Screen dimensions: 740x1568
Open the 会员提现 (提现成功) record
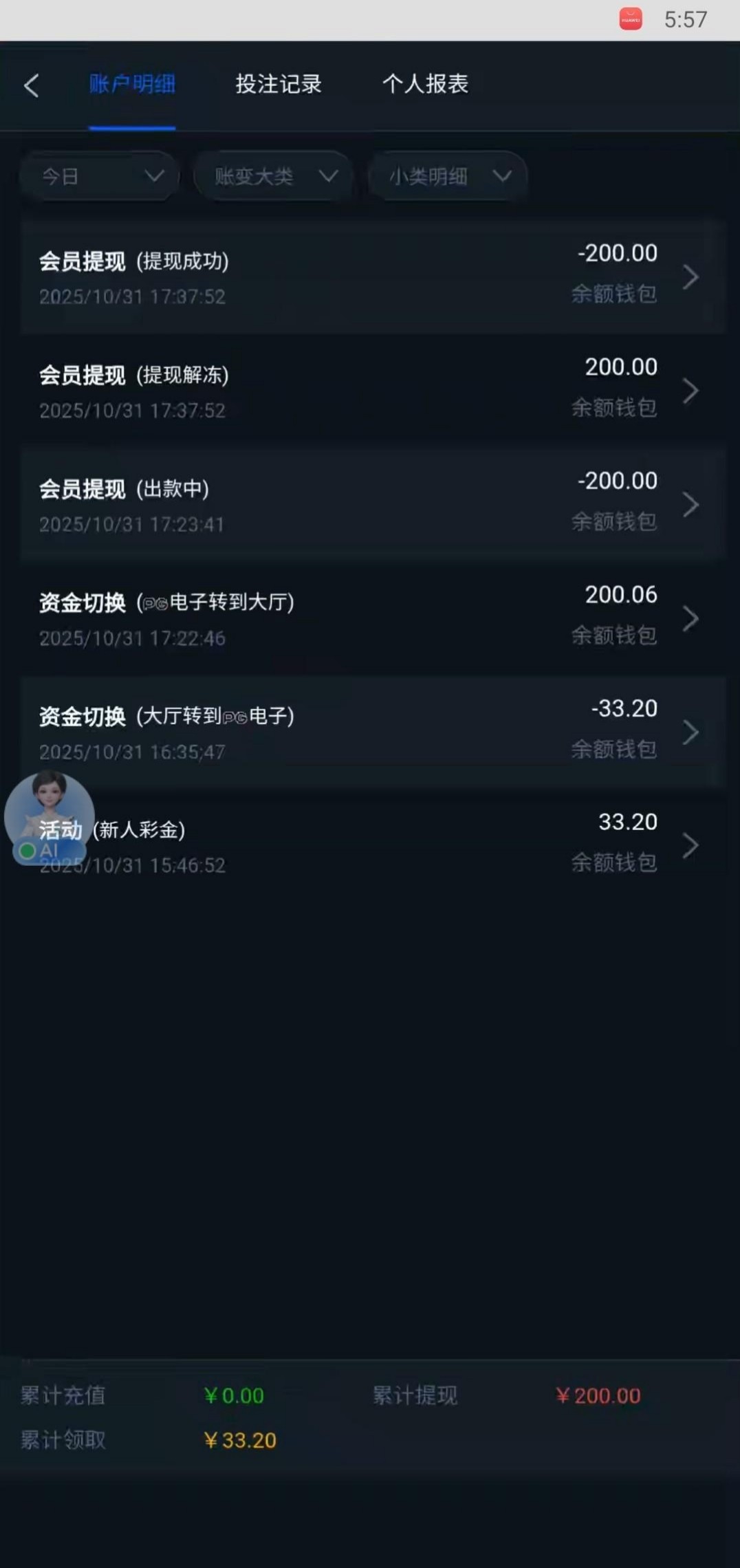pos(371,277)
